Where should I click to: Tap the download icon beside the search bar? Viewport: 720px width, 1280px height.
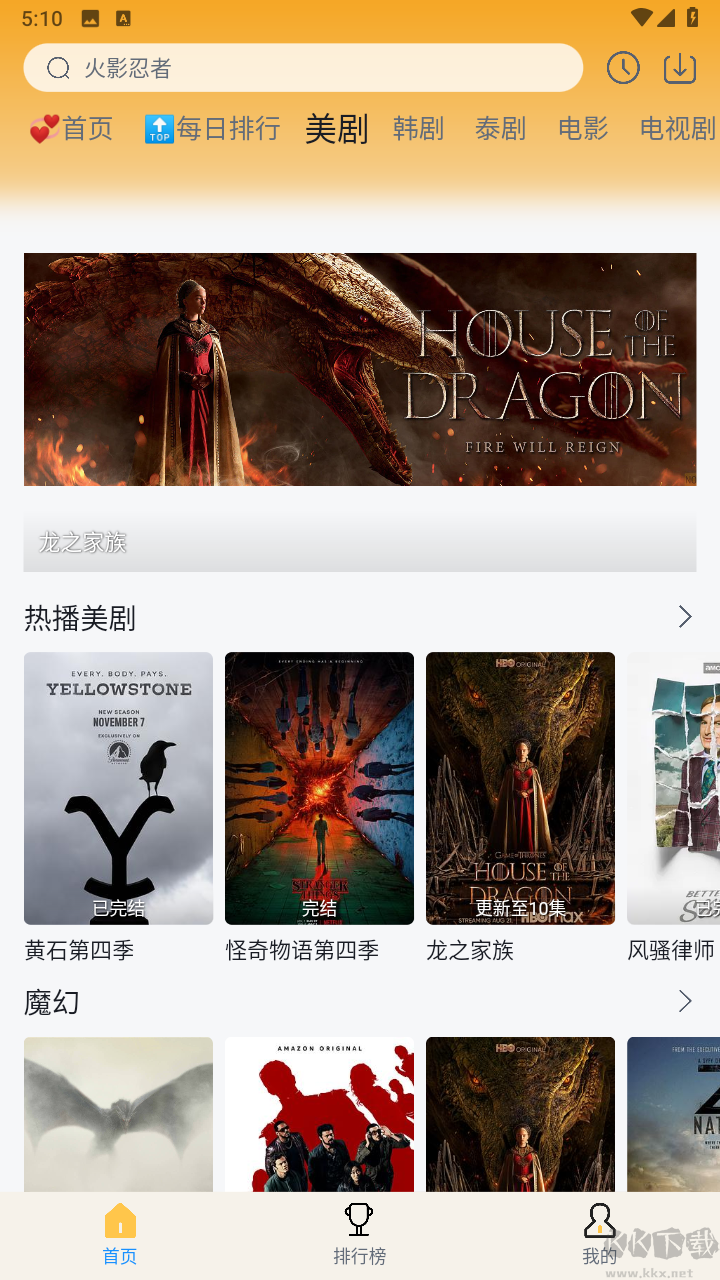click(679, 68)
